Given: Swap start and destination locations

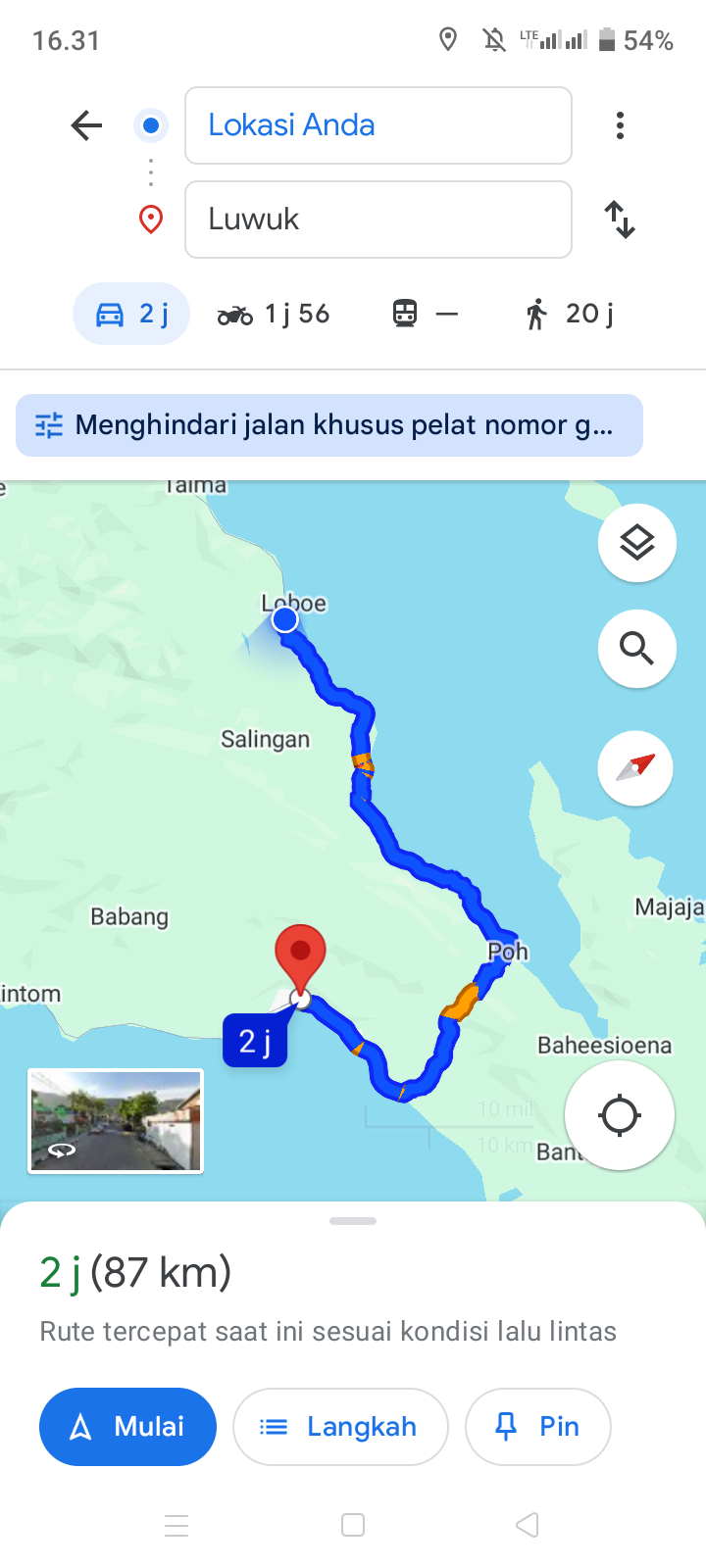Looking at the screenshot, I should 620,220.
